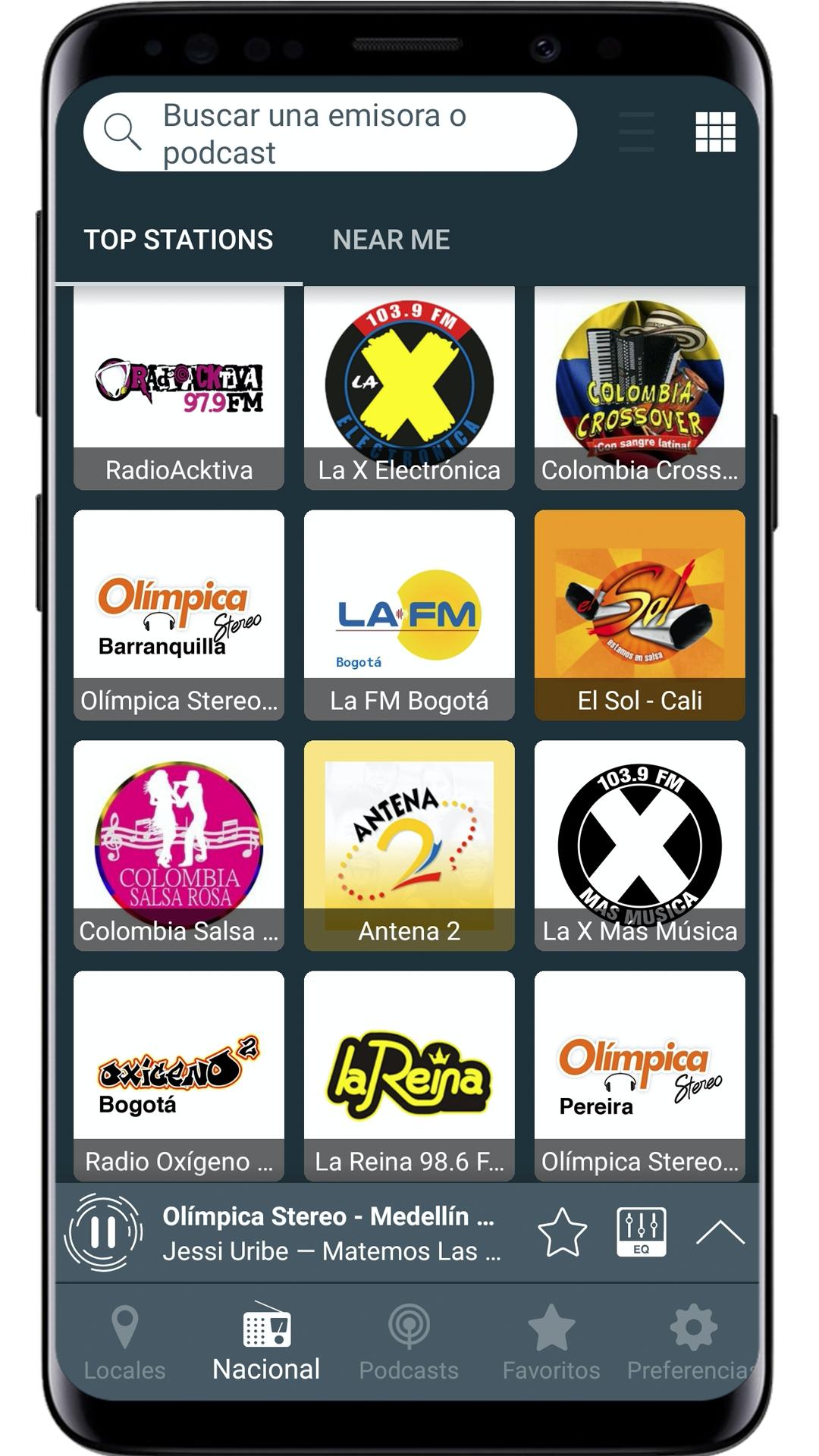Expand the mini player
Screen dimensions: 819x1456
[720, 1233]
